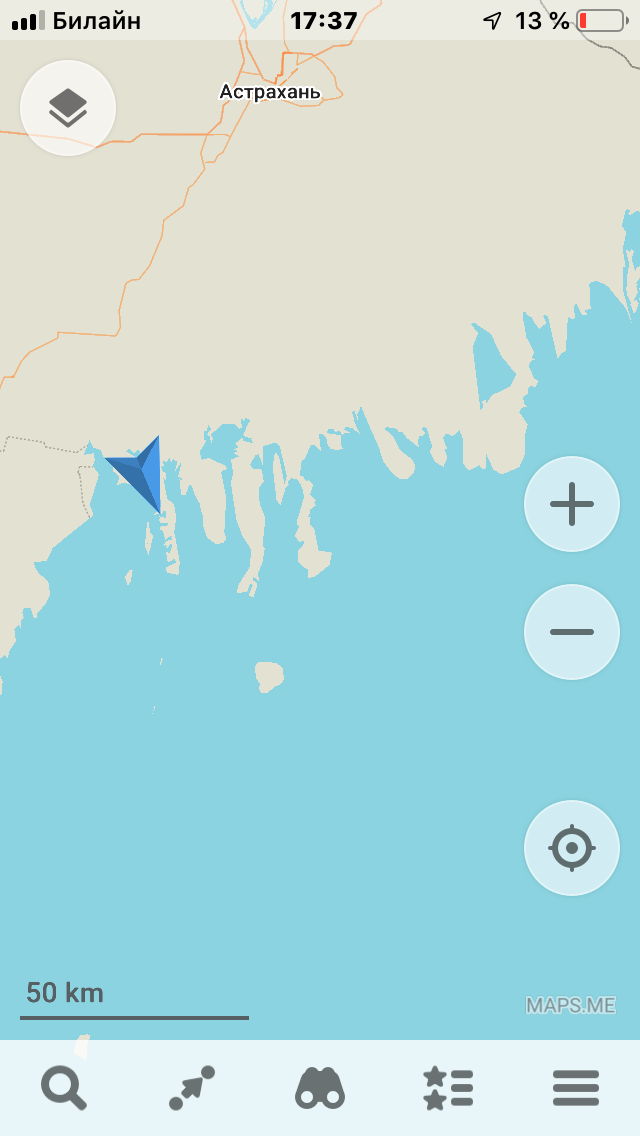Open the map layers button
Image resolution: width=640 pixels, height=1136 pixels.
pos(68,108)
